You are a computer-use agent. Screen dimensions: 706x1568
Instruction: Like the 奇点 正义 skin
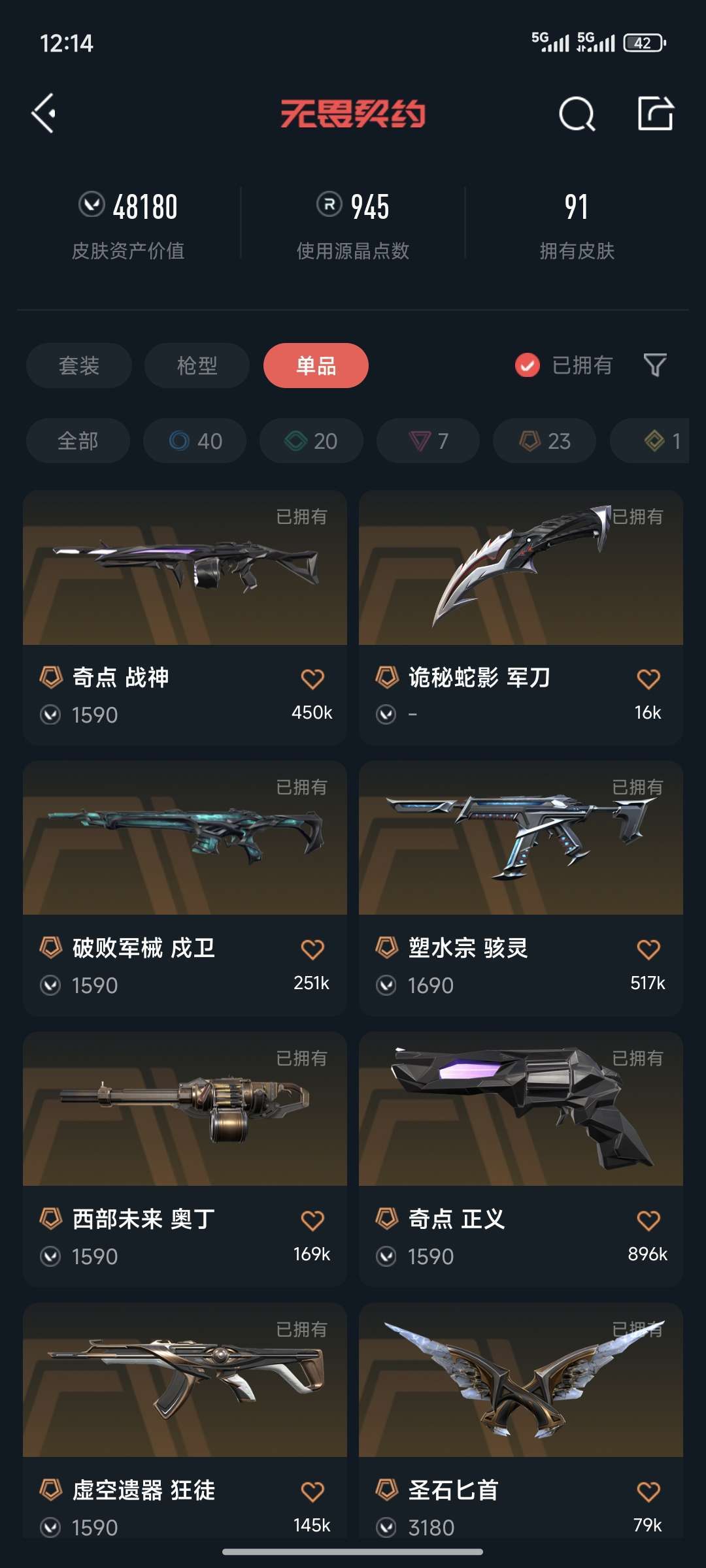[648, 1220]
